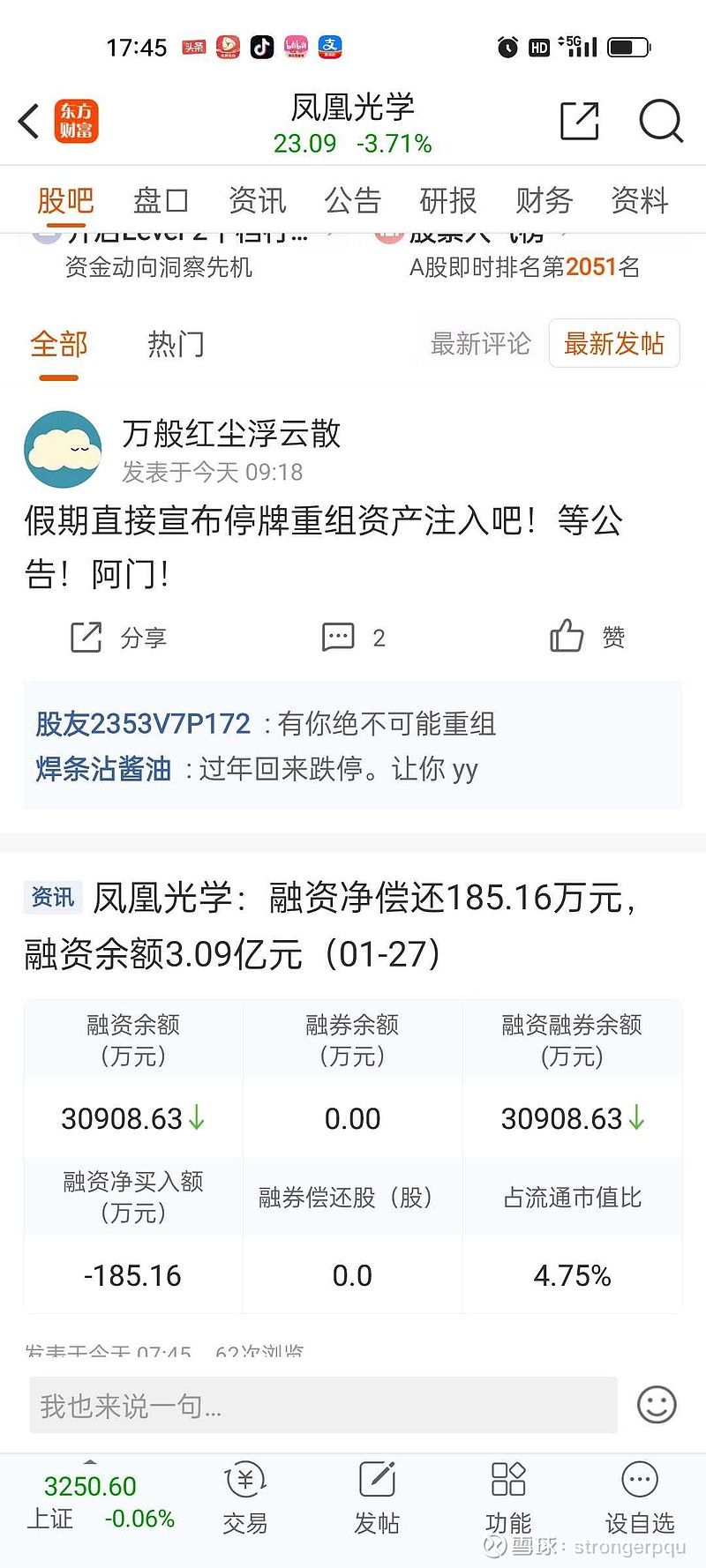Share the post by 万般红尘浮云散

(x=118, y=637)
